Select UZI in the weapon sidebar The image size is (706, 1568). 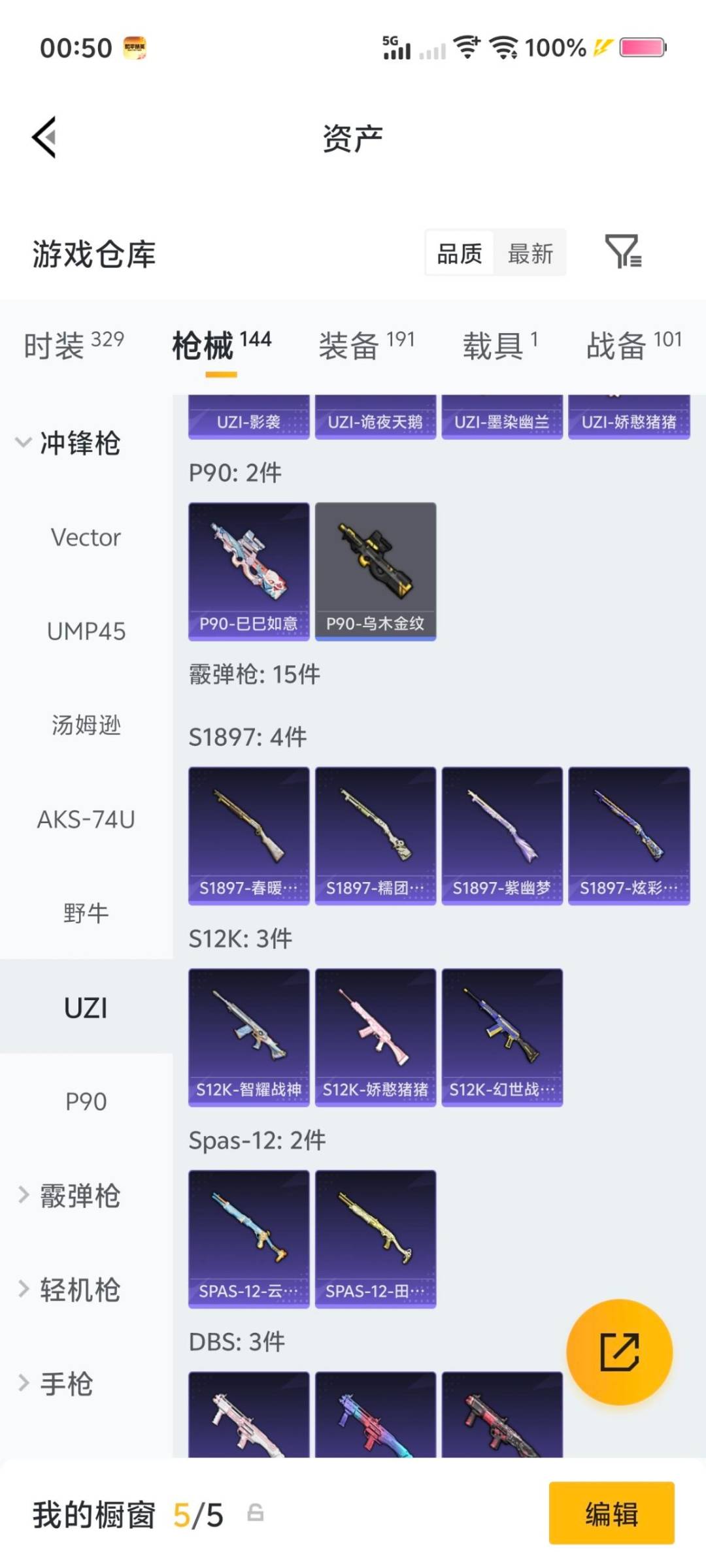[x=86, y=1007]
